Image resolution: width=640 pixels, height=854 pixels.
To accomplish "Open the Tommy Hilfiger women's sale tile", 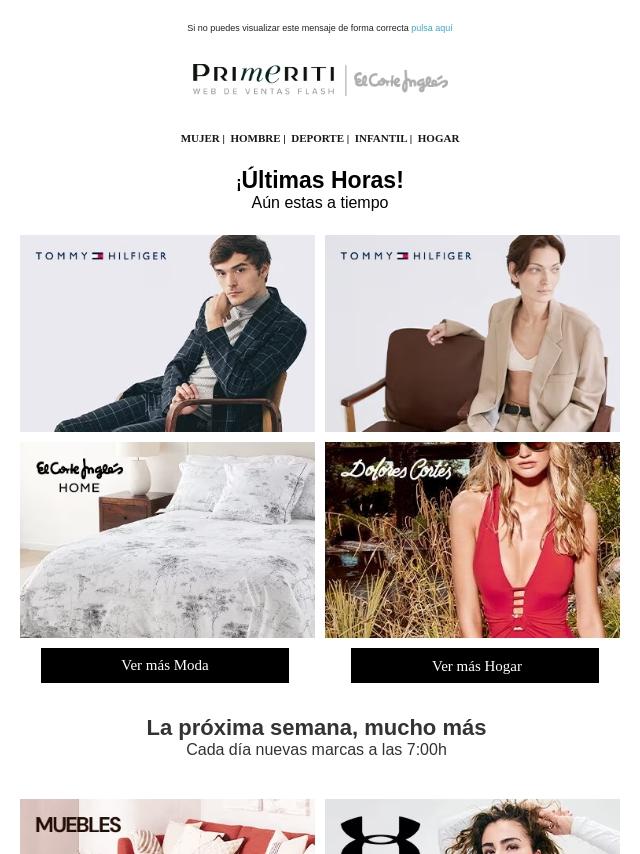I will pyautogui.click(x=472, y=333).
